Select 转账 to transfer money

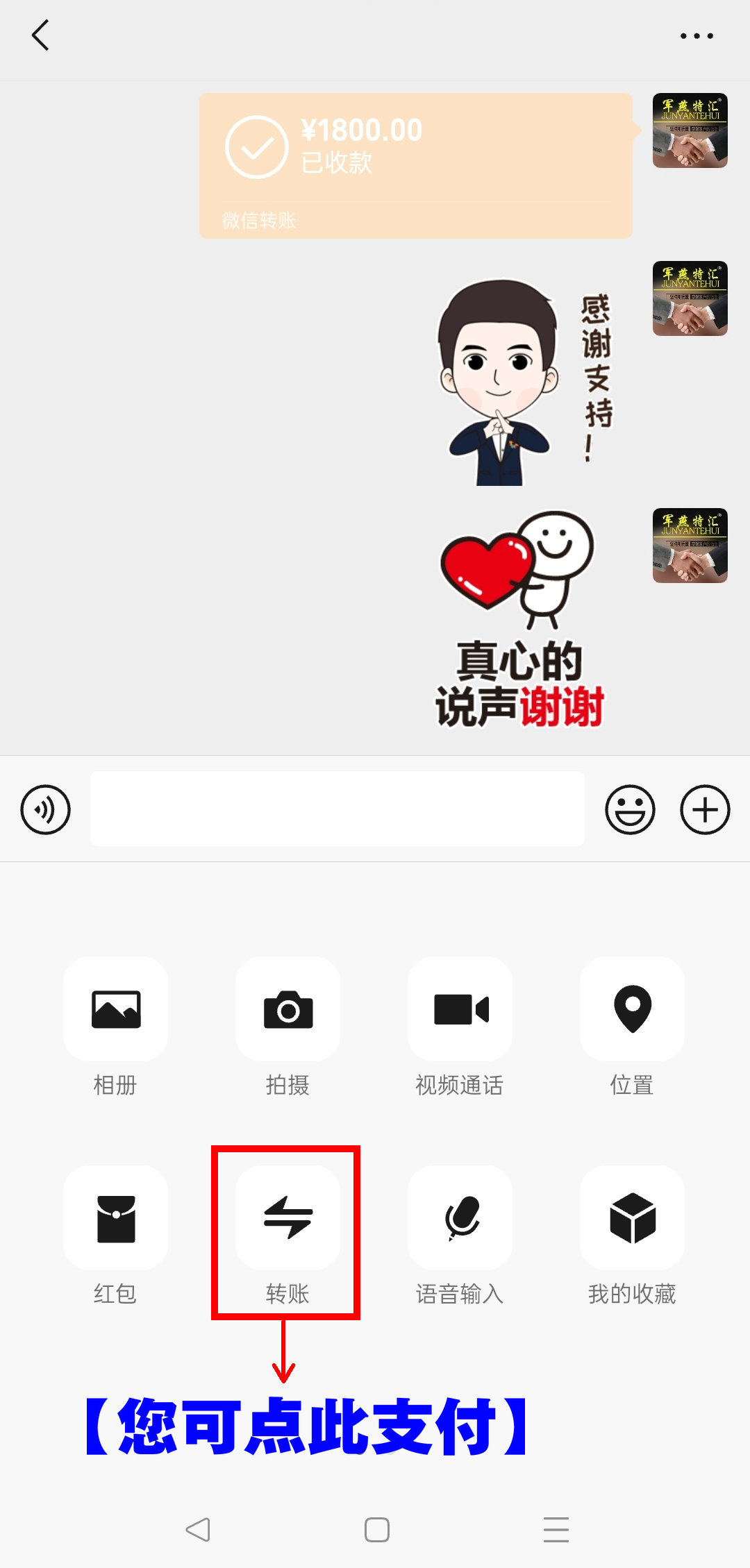coord(287,1218)
